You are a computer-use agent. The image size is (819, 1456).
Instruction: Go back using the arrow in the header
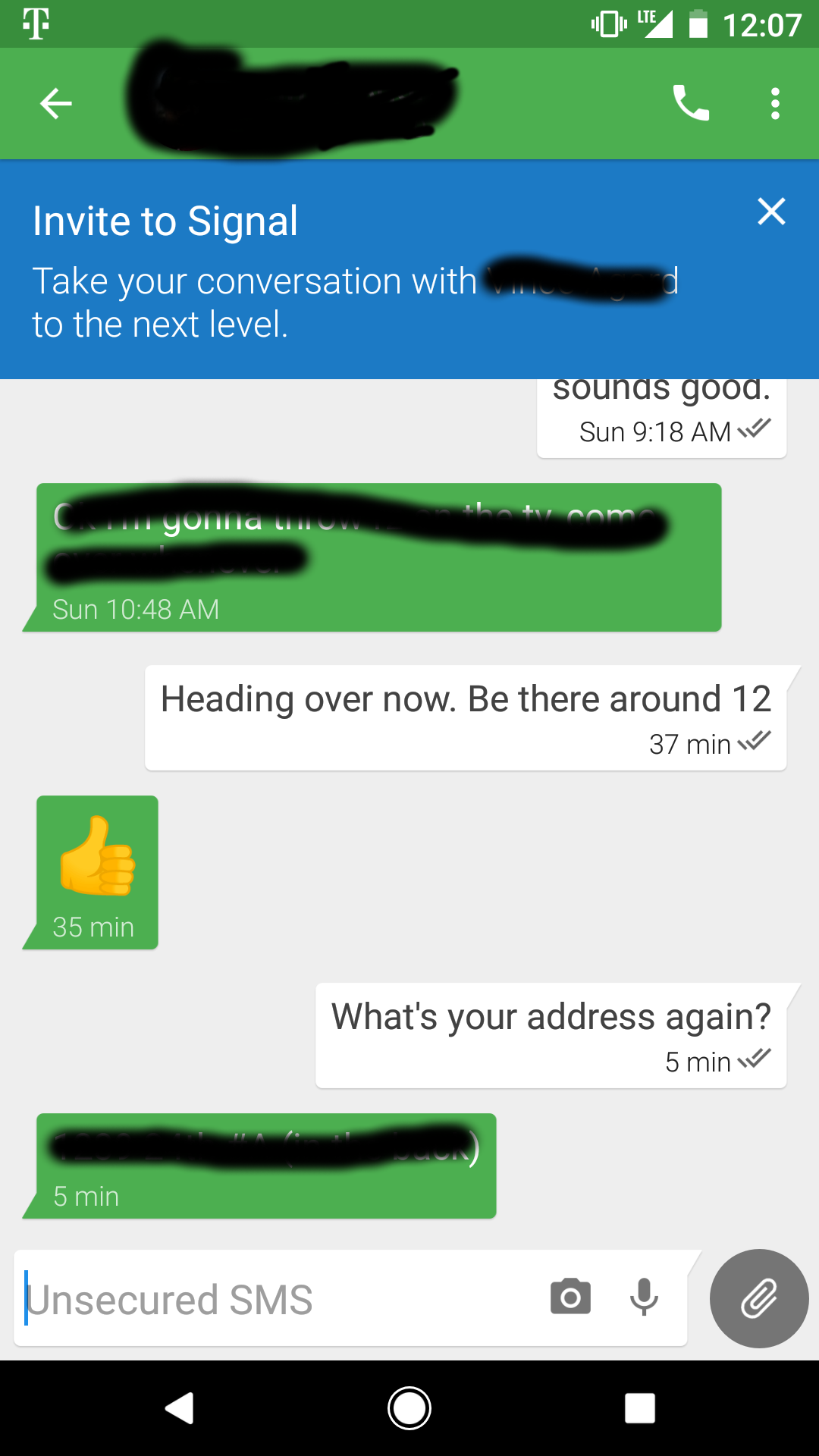[55, 104]
